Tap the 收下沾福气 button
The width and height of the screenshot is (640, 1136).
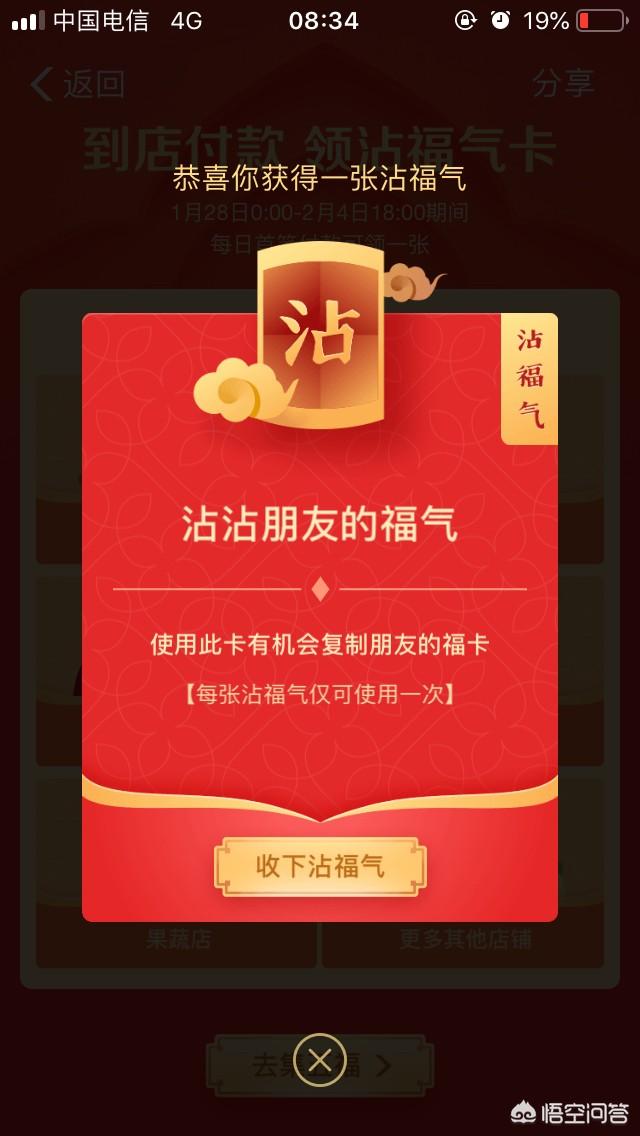pos(320,866)
